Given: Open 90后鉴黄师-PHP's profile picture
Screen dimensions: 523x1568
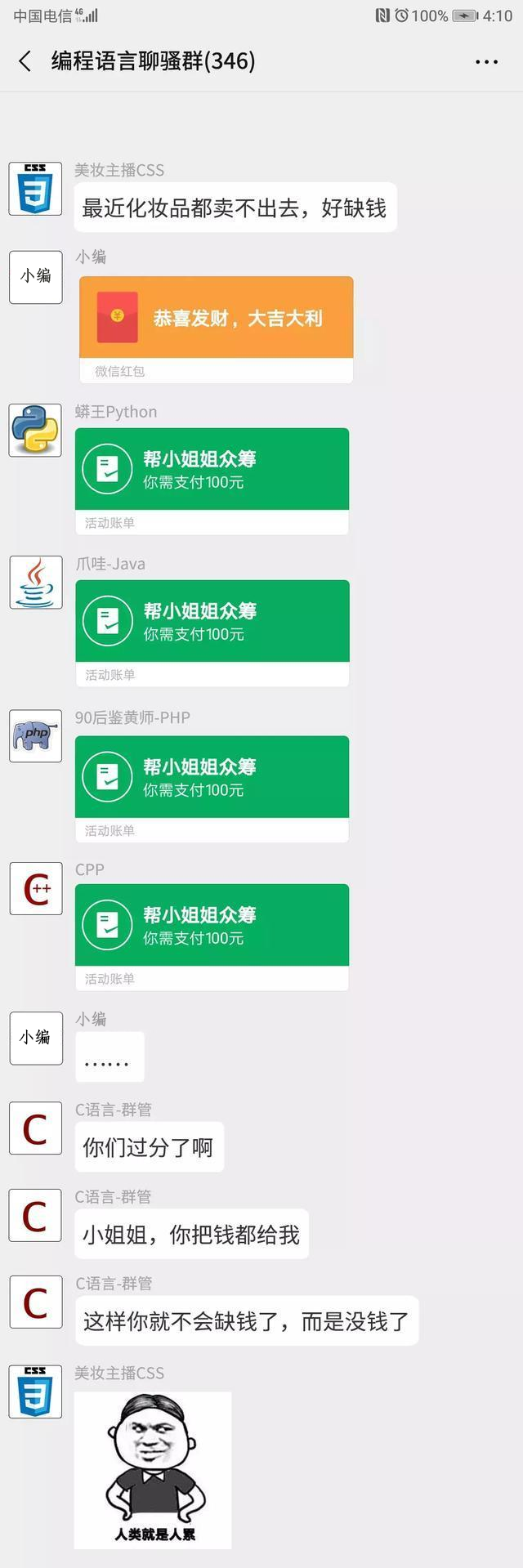Looking at the screenshot, I should click(35, 735).
